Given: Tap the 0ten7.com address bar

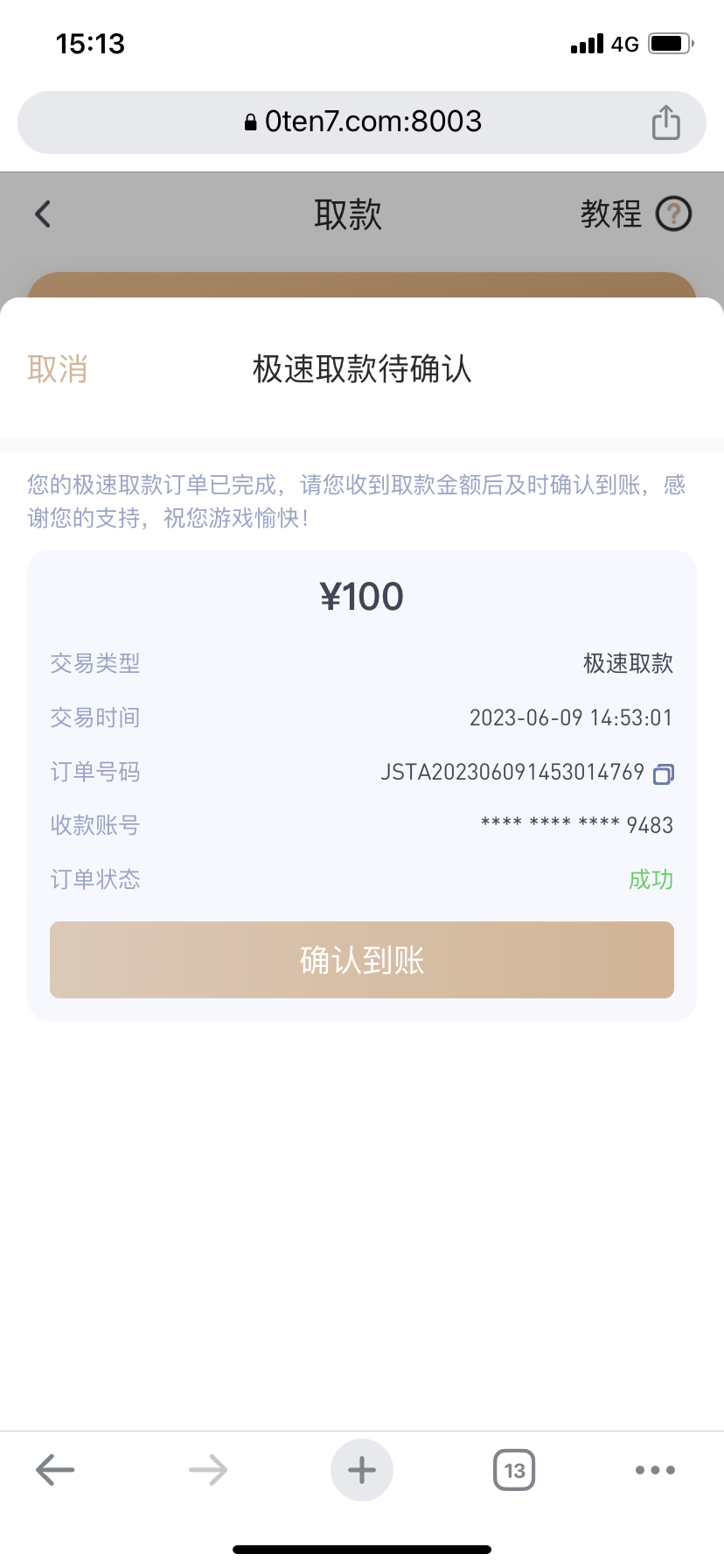Looking at the screenshot, I should click(362, 122).
